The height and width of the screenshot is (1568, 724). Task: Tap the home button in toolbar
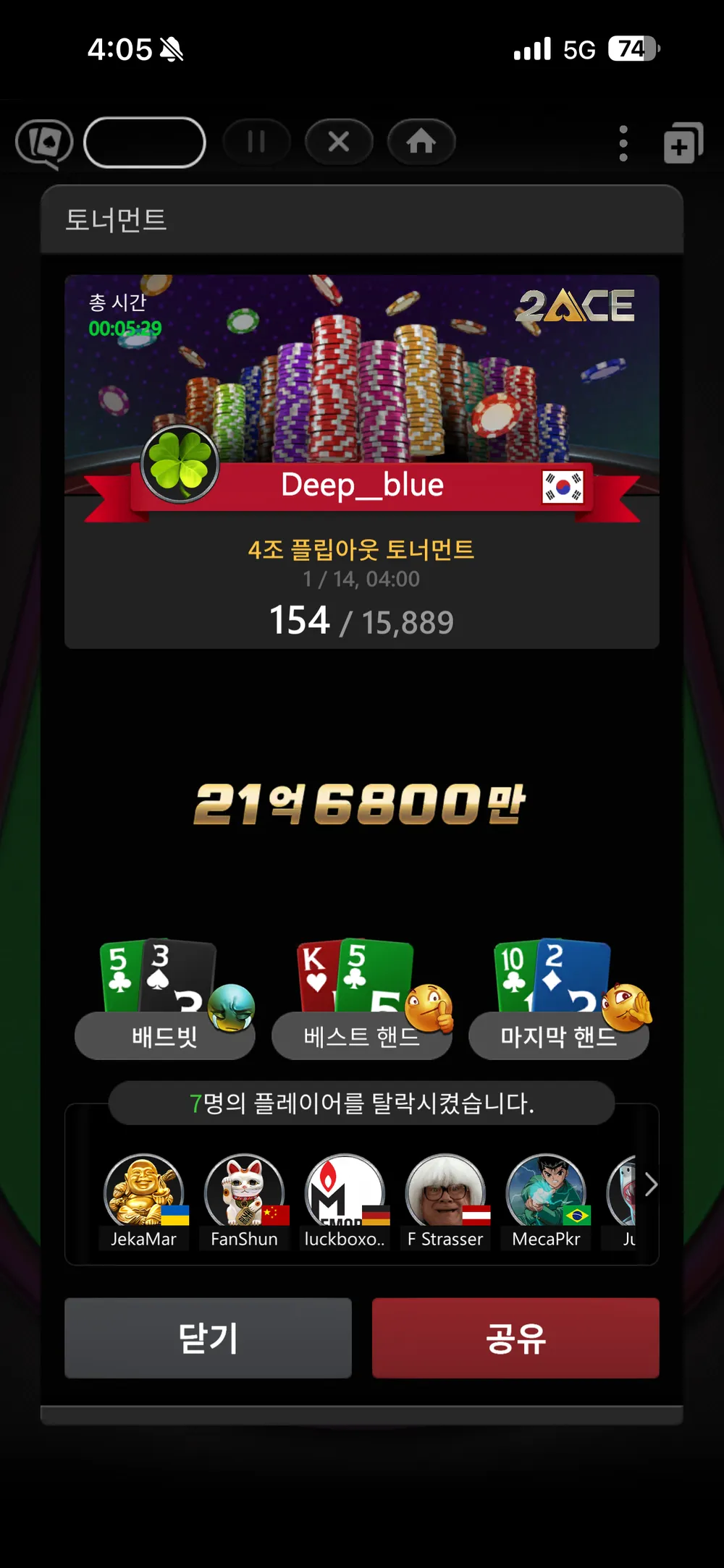coord(421,142)
